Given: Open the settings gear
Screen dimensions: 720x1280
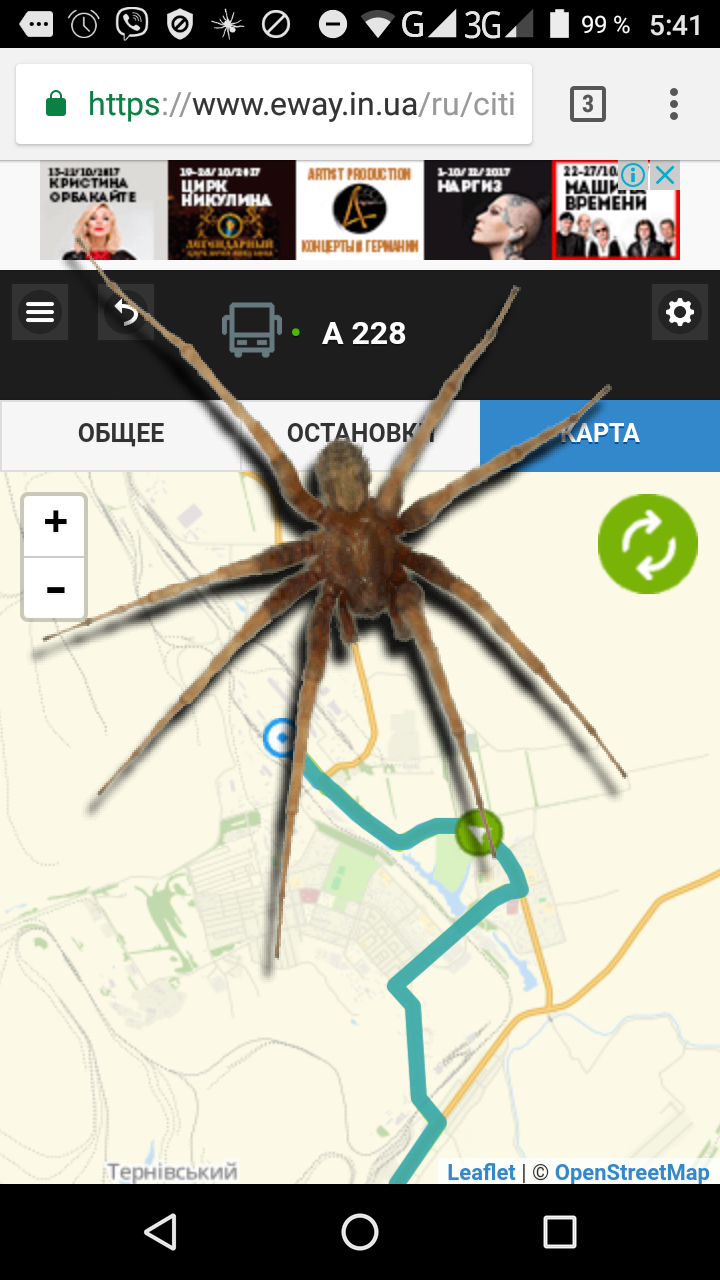Looking at the screenshot, I should [x=680, y=313].
